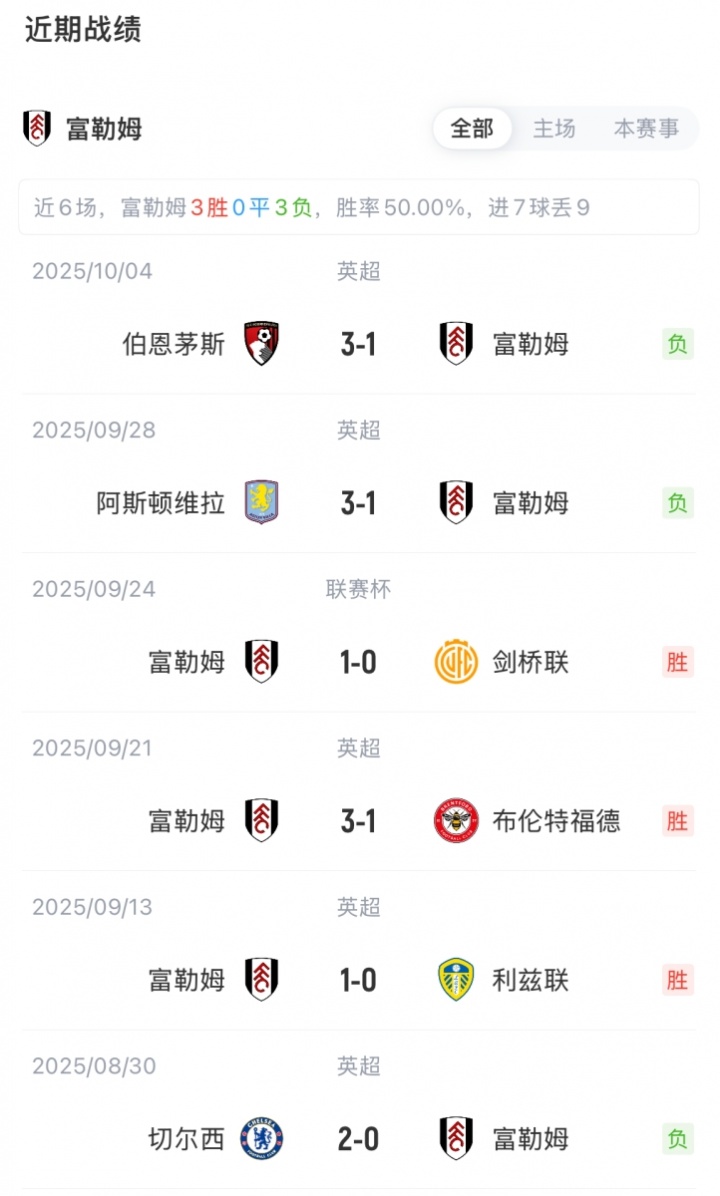Switch to the 本赛事 tab
The width and height of the screenshot is (720, 1196).
coord(646,129)
